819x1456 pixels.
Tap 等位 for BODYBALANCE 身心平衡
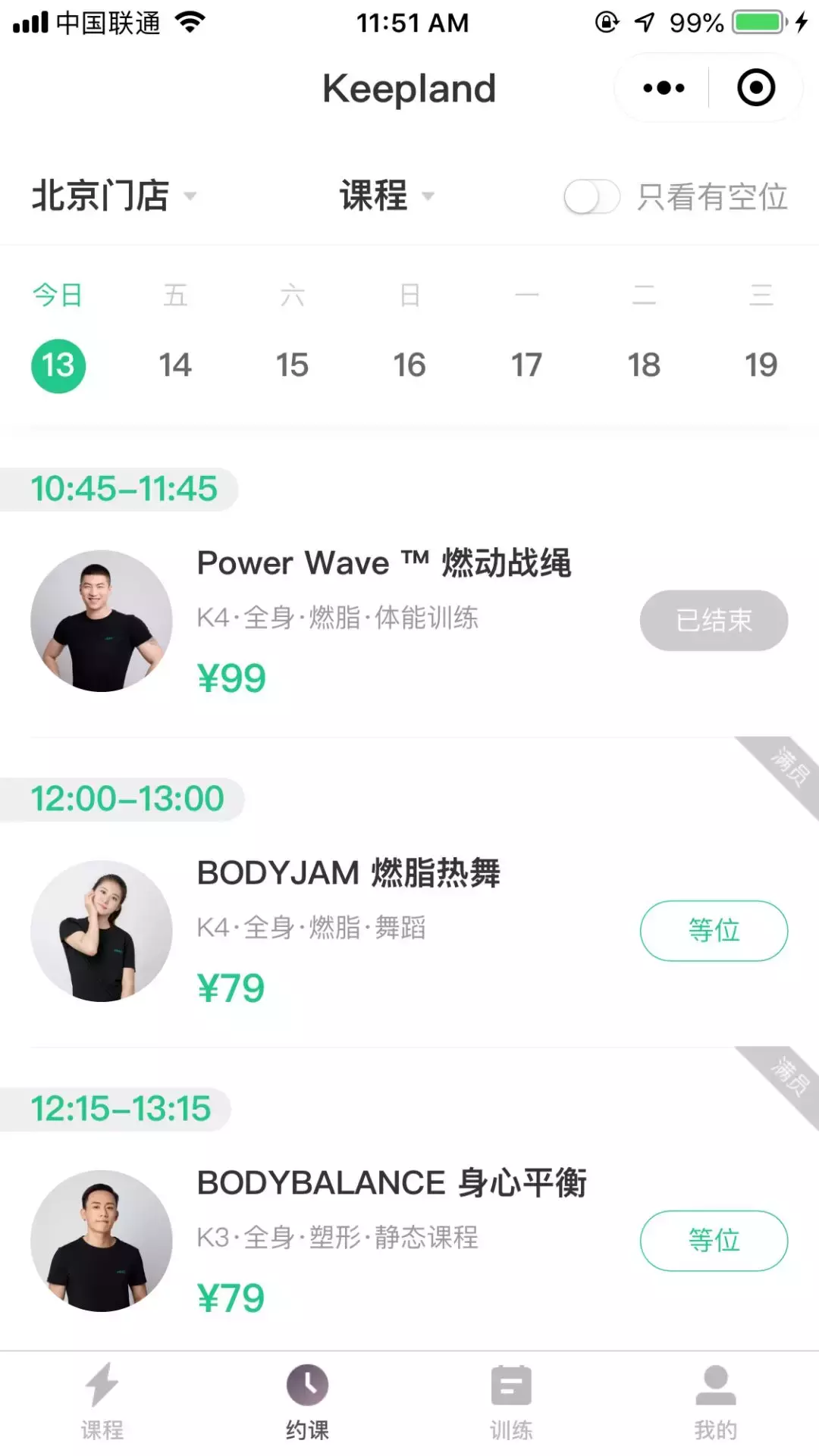[x=714, y=1241]
